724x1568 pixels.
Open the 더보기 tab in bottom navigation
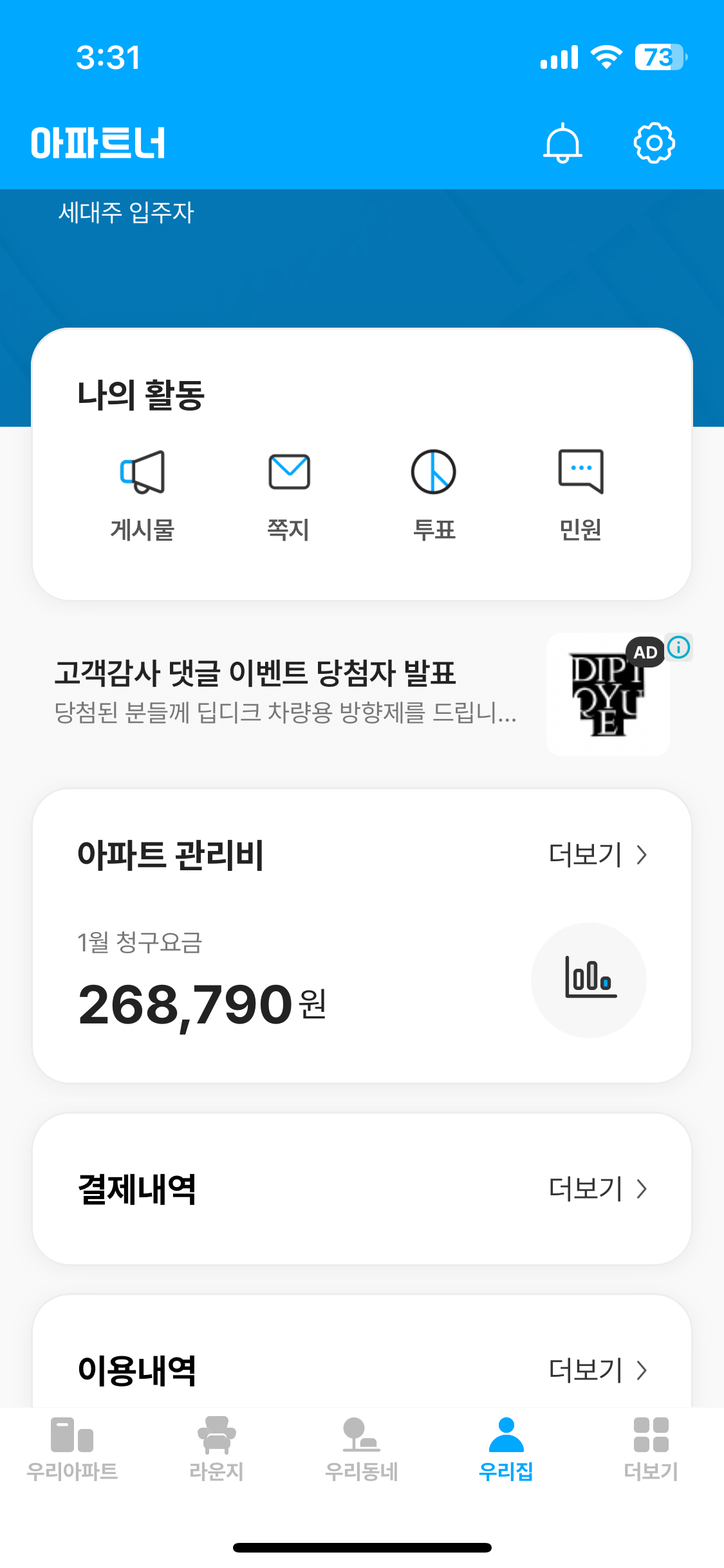651,1450
